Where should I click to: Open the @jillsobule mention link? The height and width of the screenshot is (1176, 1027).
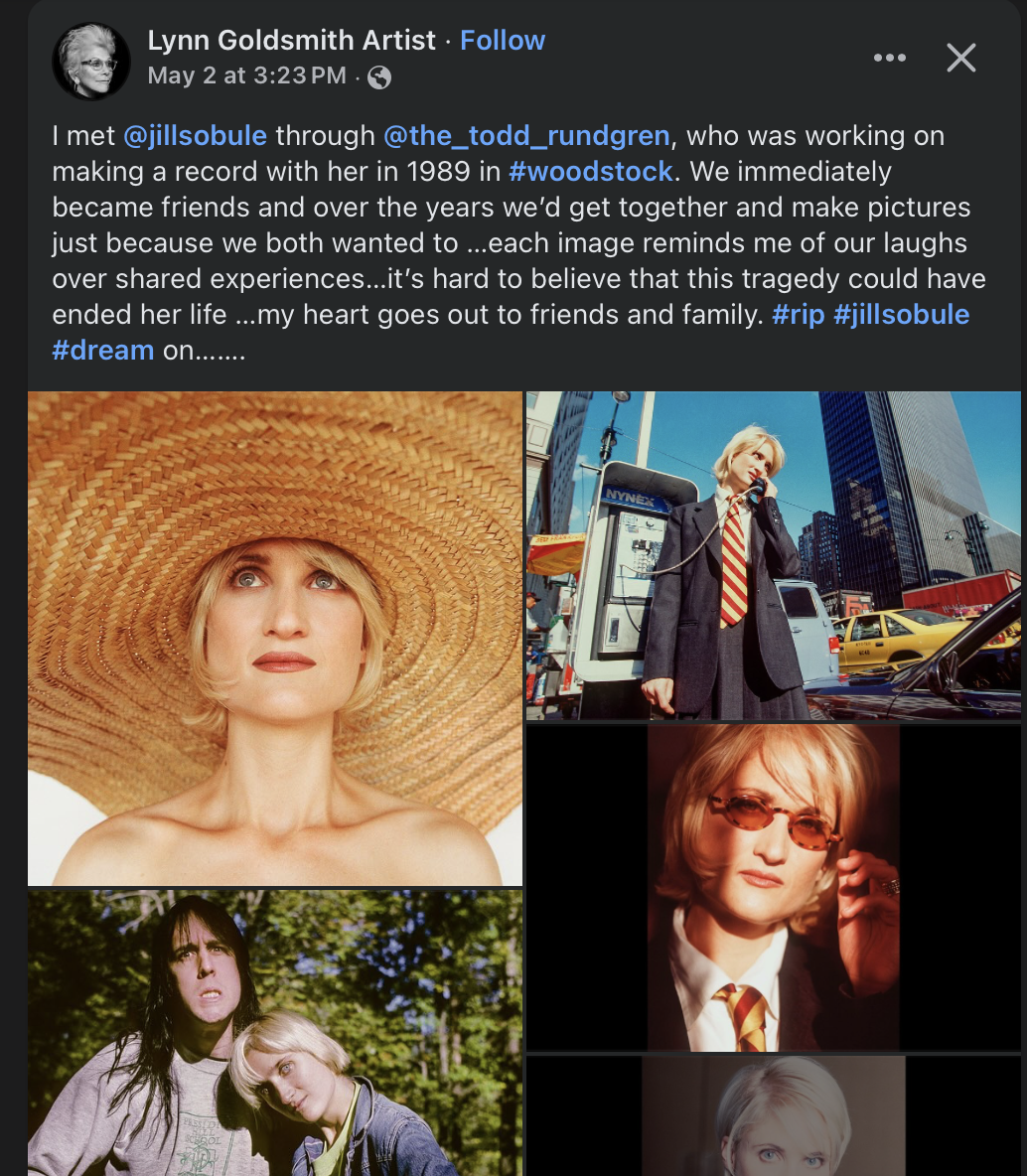click(x=195, y=136)
